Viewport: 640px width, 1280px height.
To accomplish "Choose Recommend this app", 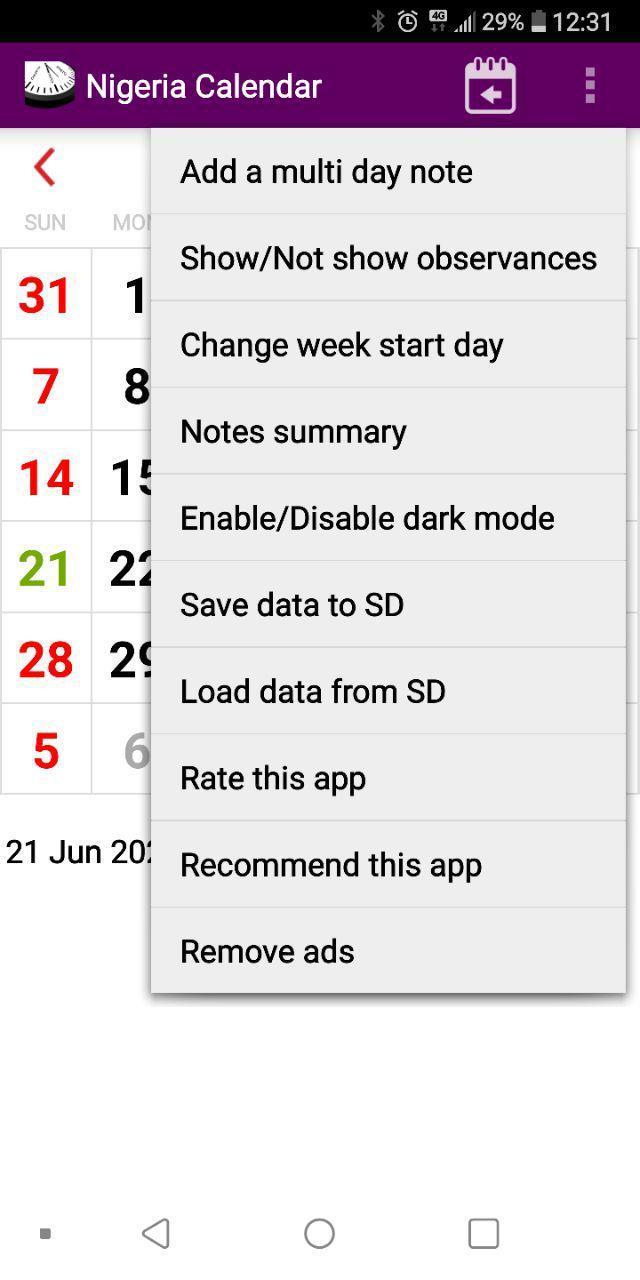I will click(x=388, y=865).
